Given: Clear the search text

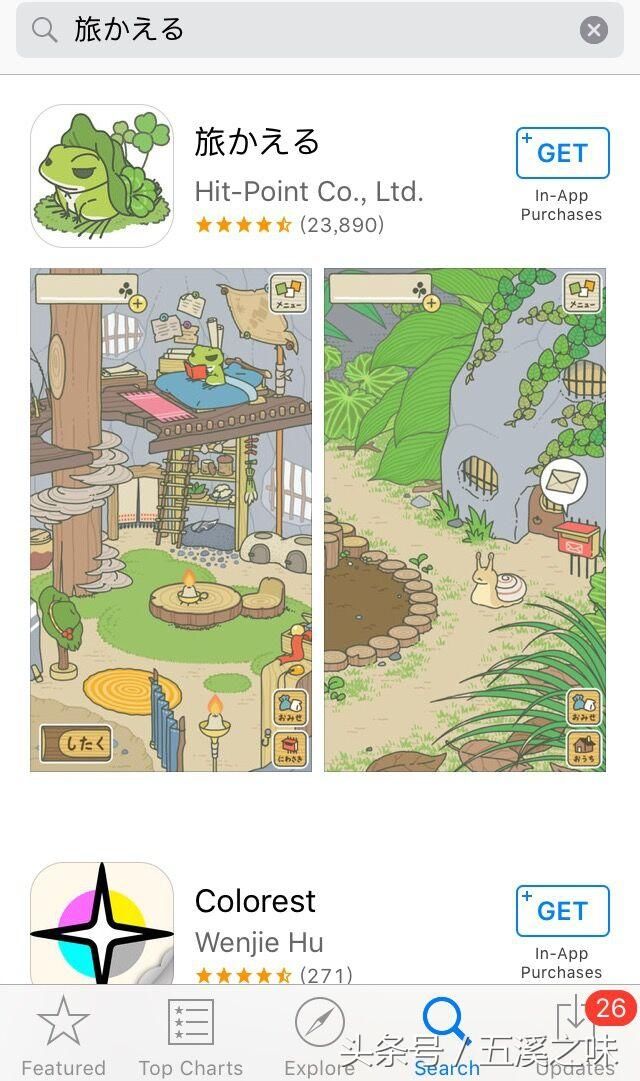Looking at the screenshot, I should point(594,30).
